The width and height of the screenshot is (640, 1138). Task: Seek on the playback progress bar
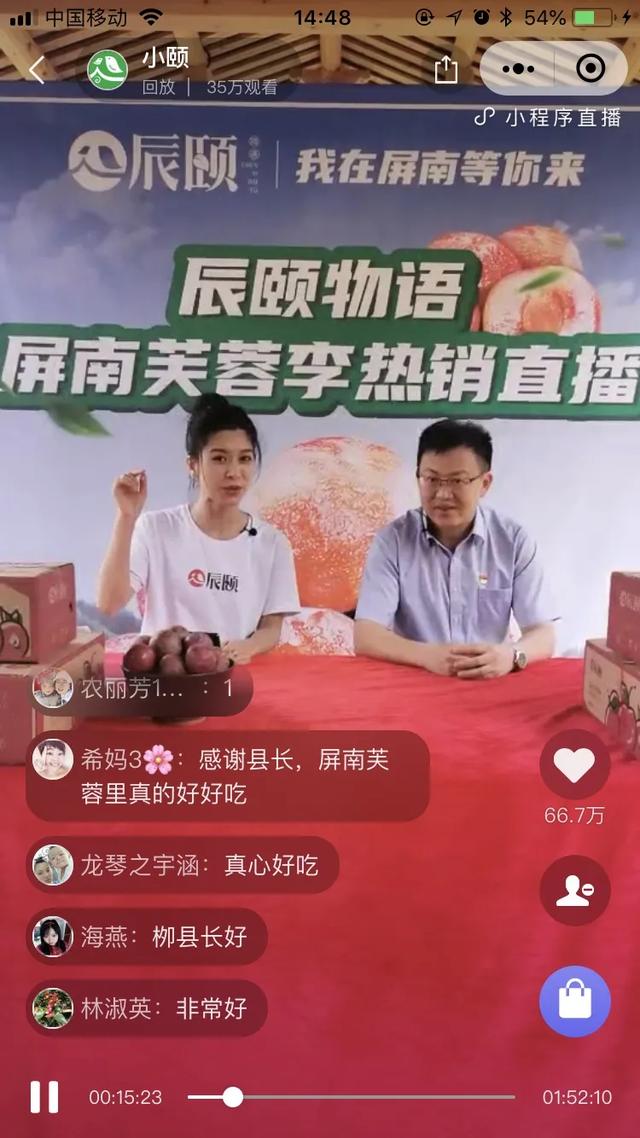(350, 1097)
